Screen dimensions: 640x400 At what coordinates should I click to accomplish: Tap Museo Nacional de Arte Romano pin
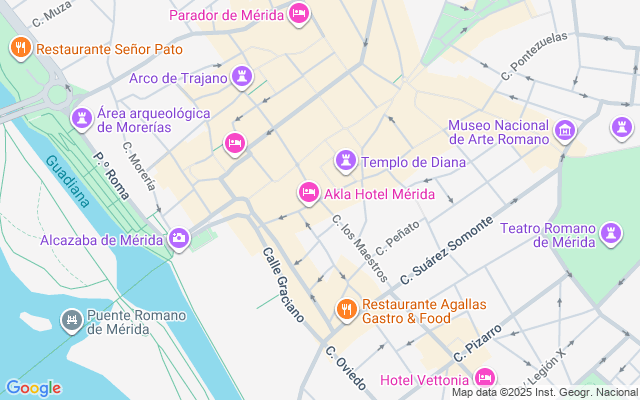(x=565, y=131)
